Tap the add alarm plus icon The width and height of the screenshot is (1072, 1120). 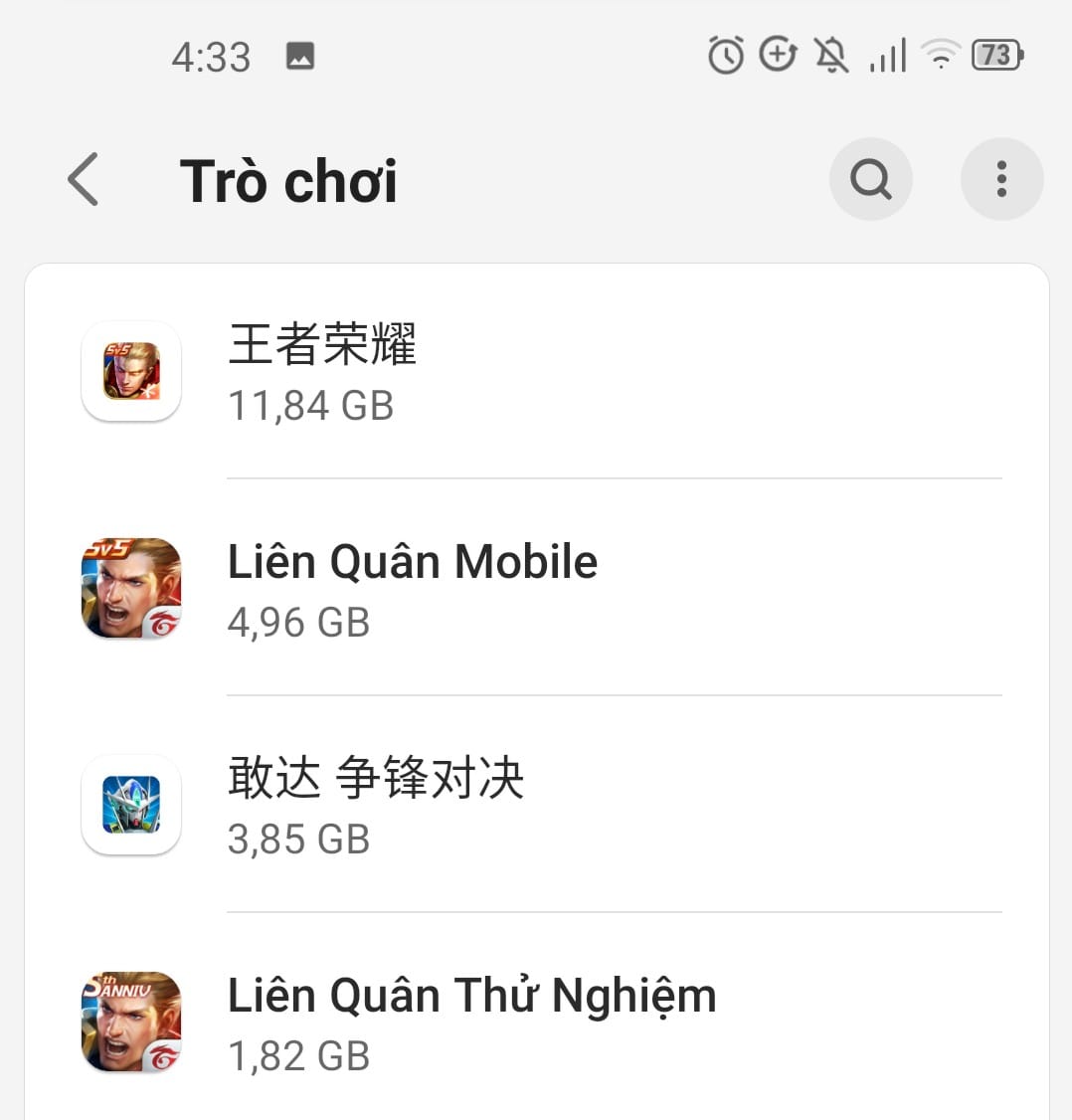coord(780,57)
